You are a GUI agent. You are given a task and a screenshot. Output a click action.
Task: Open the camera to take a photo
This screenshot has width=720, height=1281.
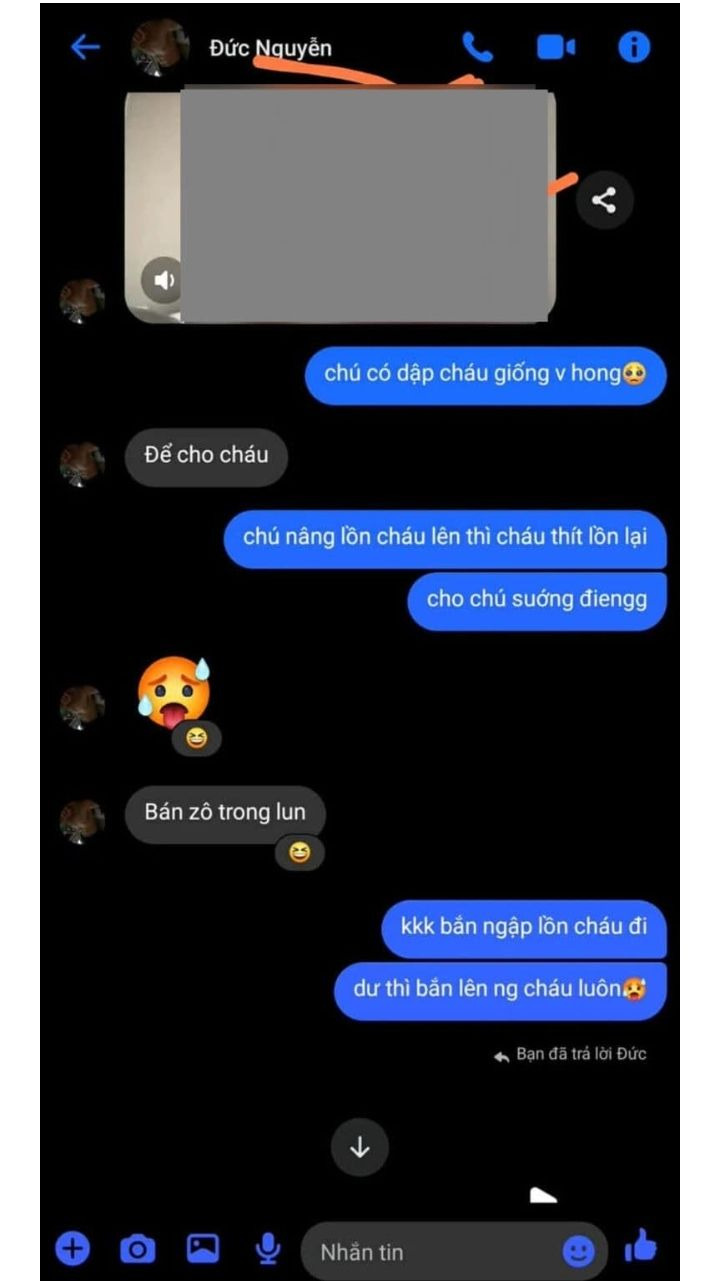coord(137,1248)
